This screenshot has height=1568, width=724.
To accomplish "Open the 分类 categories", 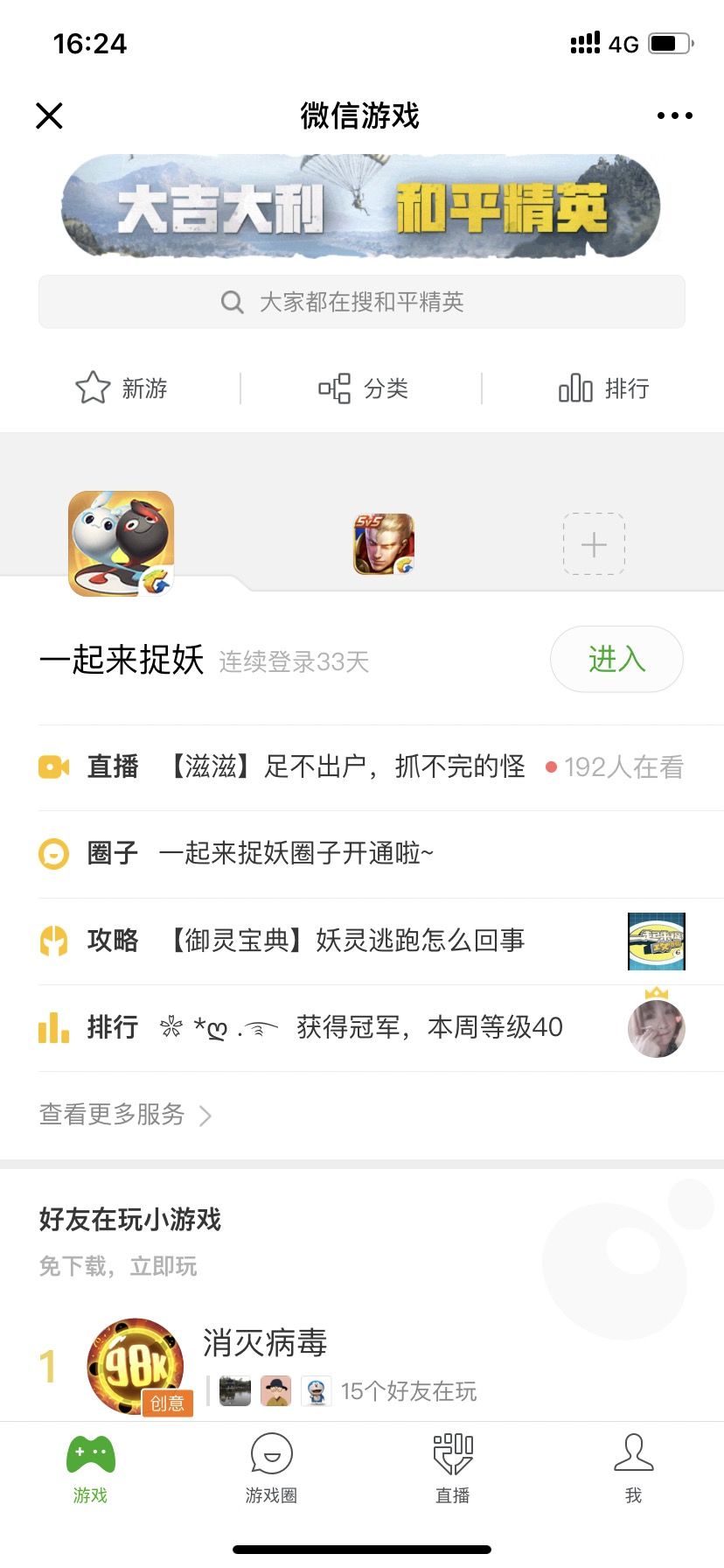I will point(362,388).
